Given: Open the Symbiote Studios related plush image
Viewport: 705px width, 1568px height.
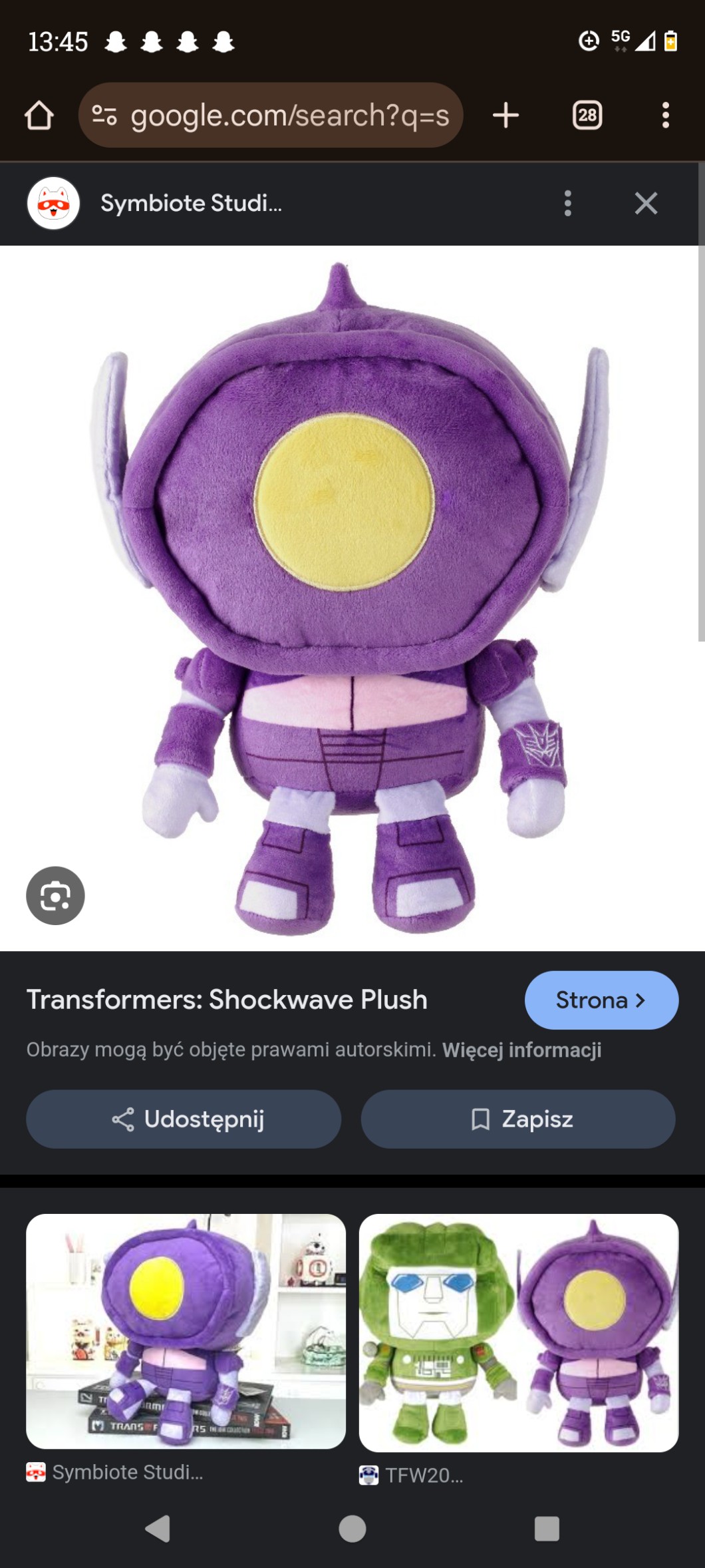Looking at the screenshot, I should pyautogui.click(x=186, y=1331).
